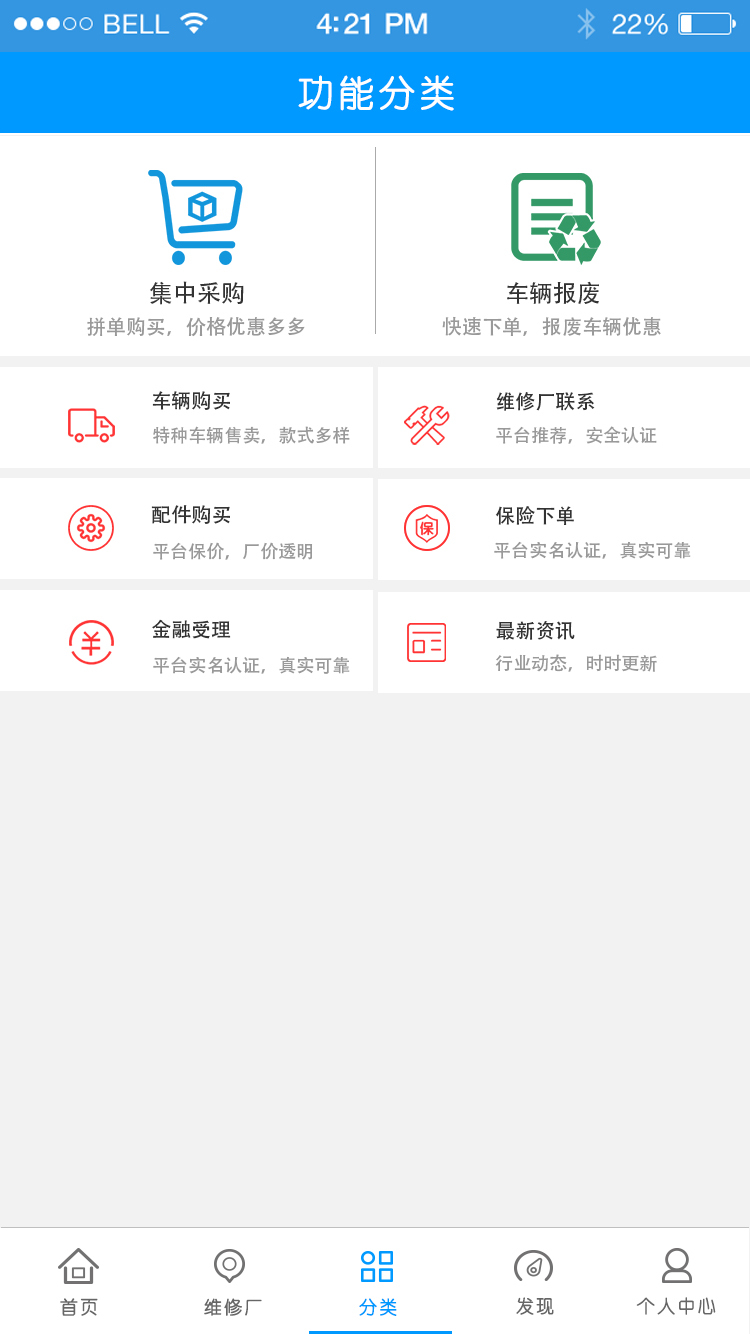Open 集中采购 group purchasing
Image resolution: width=750 pixels, height=1334 pixels.
[x=196, y=245]
